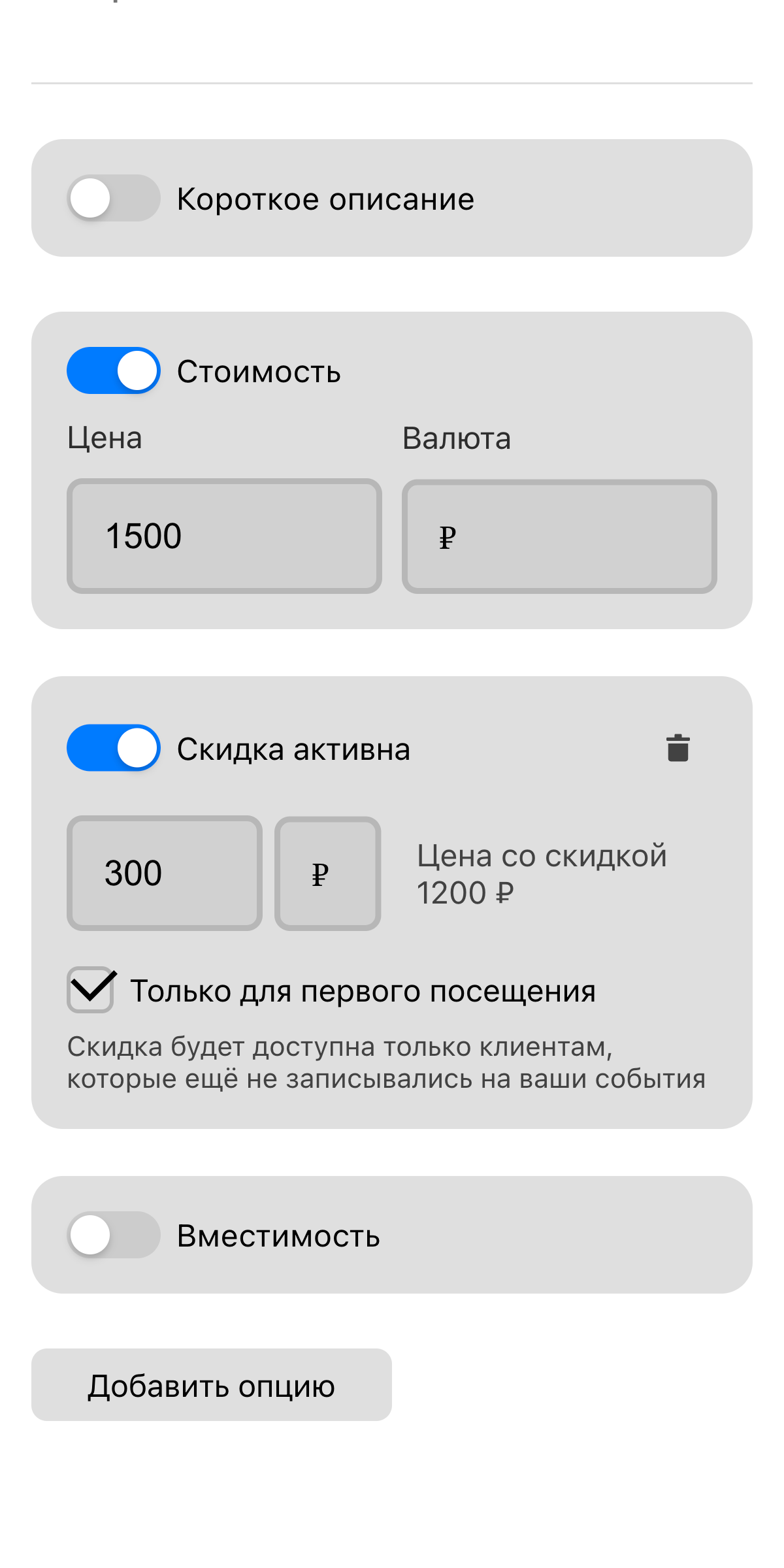Change the discount unit selector
784x1568 pixels.
pyautogui.click(x=327, y=873)
